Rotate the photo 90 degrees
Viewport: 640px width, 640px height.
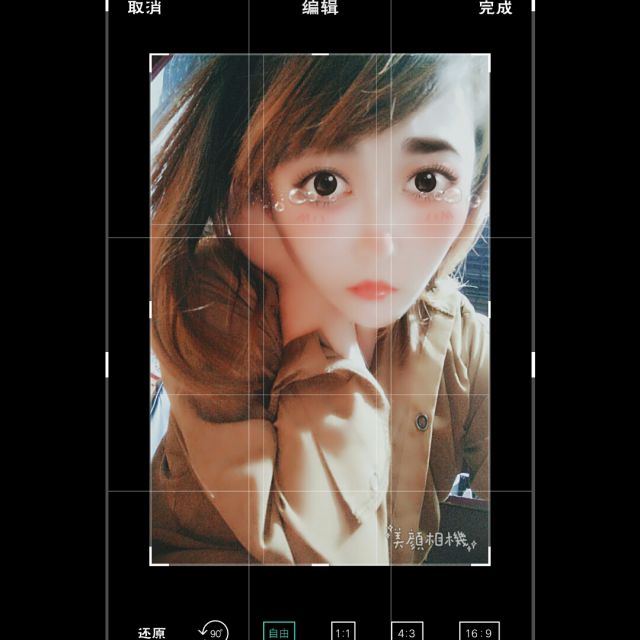(213, 631)
